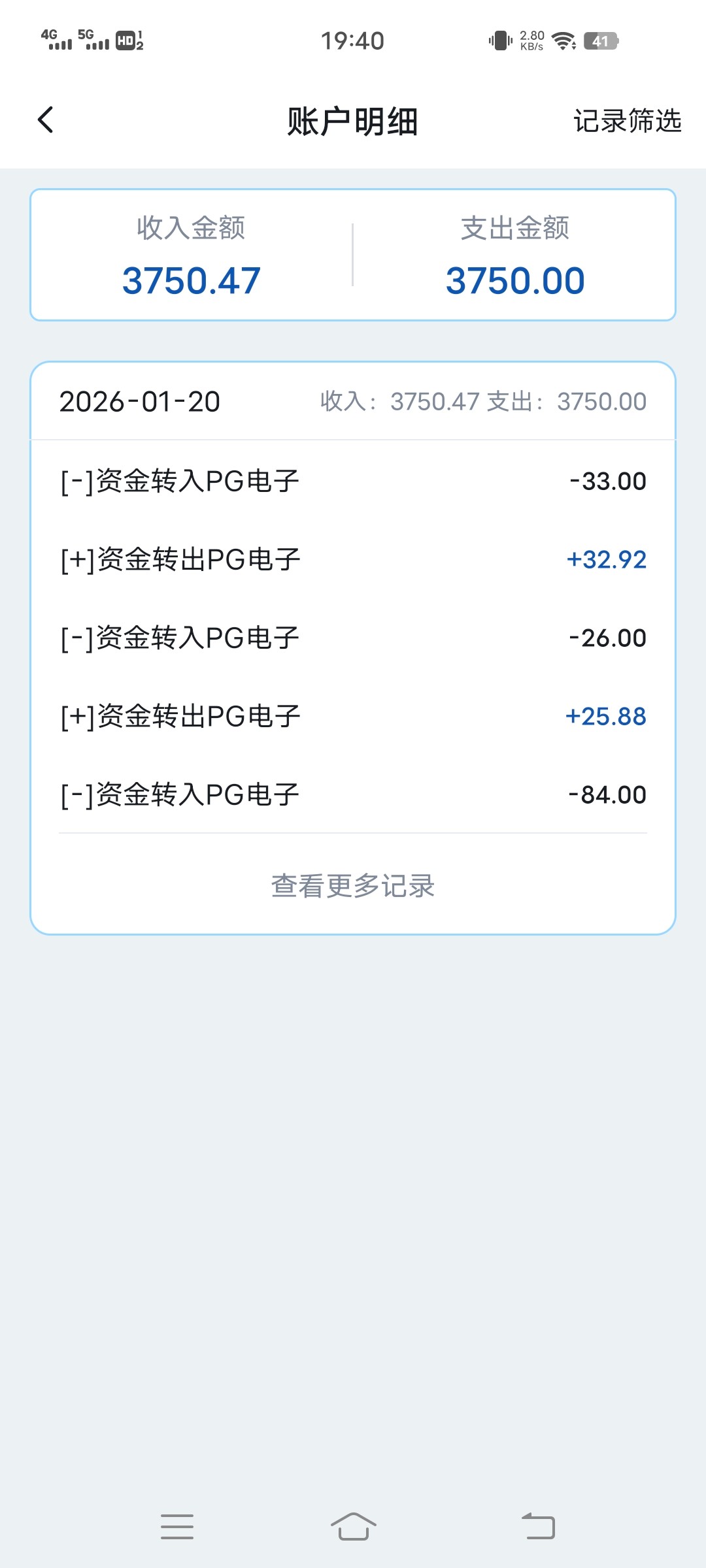
Task: Tap the first -33.00 资金转入PG电子 entry
Action: pos(353,480)
